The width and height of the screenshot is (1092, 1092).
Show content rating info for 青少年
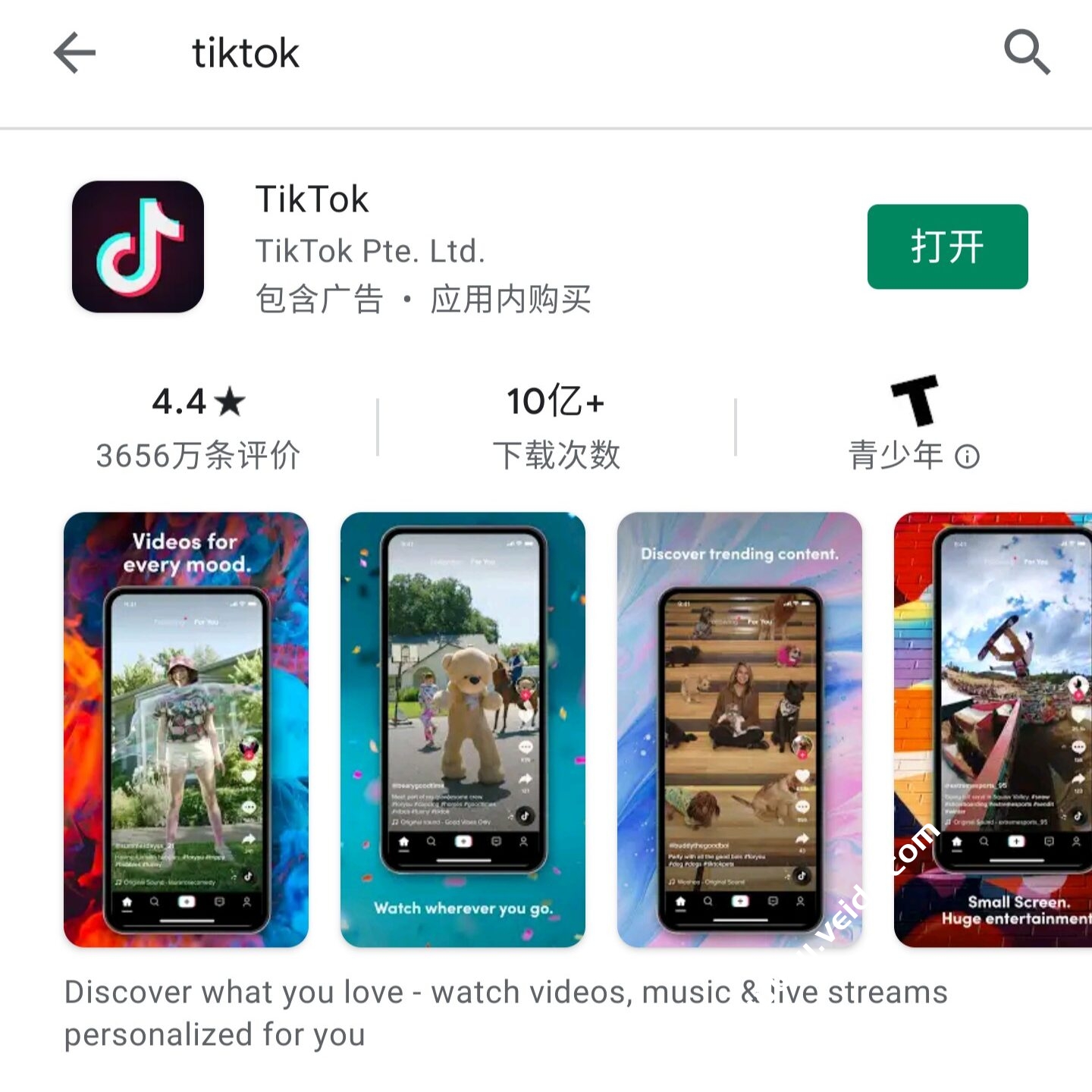click(x=967, y=457)
